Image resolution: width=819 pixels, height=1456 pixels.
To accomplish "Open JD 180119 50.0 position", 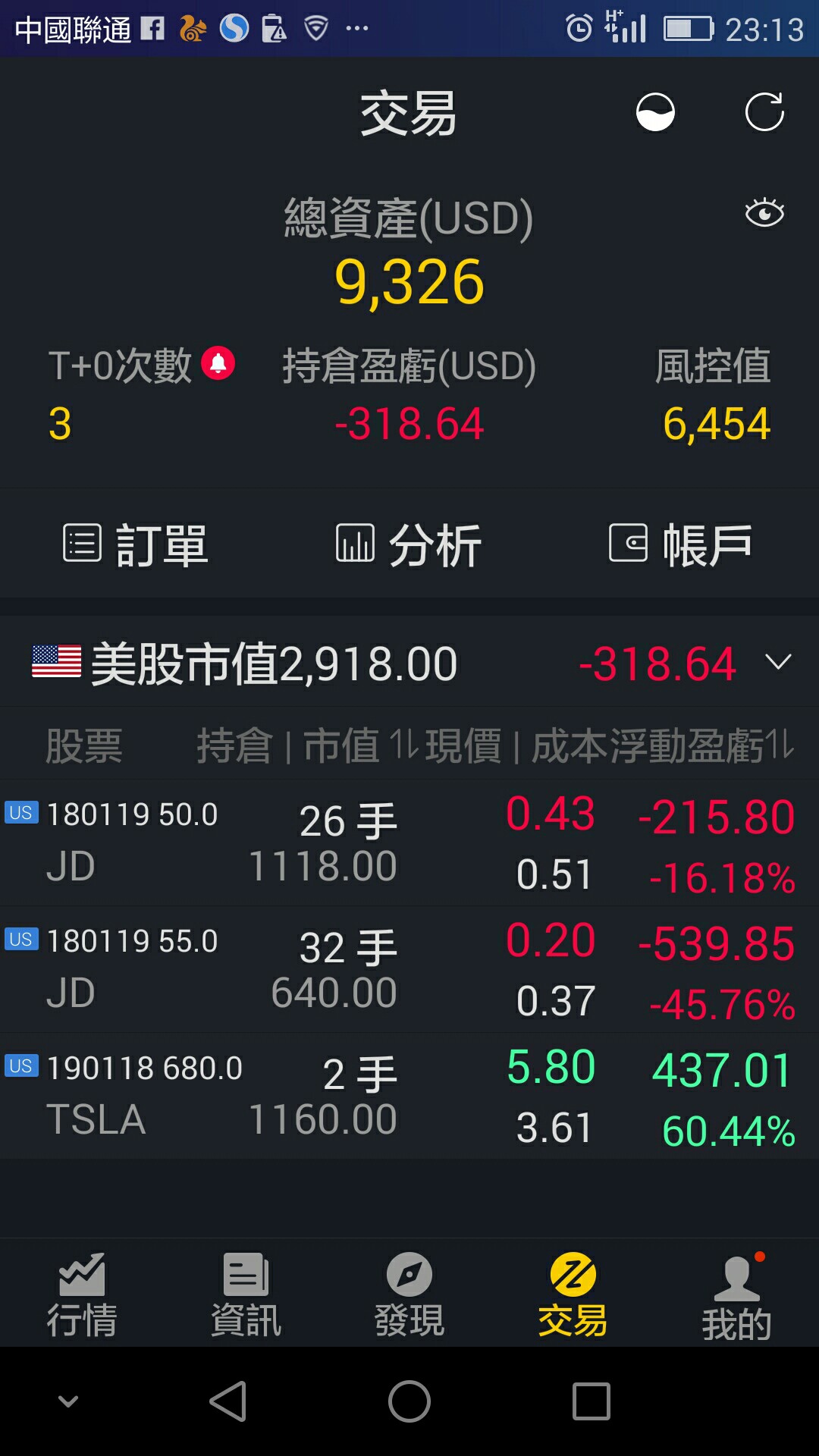I will click(x=409, y=843).
